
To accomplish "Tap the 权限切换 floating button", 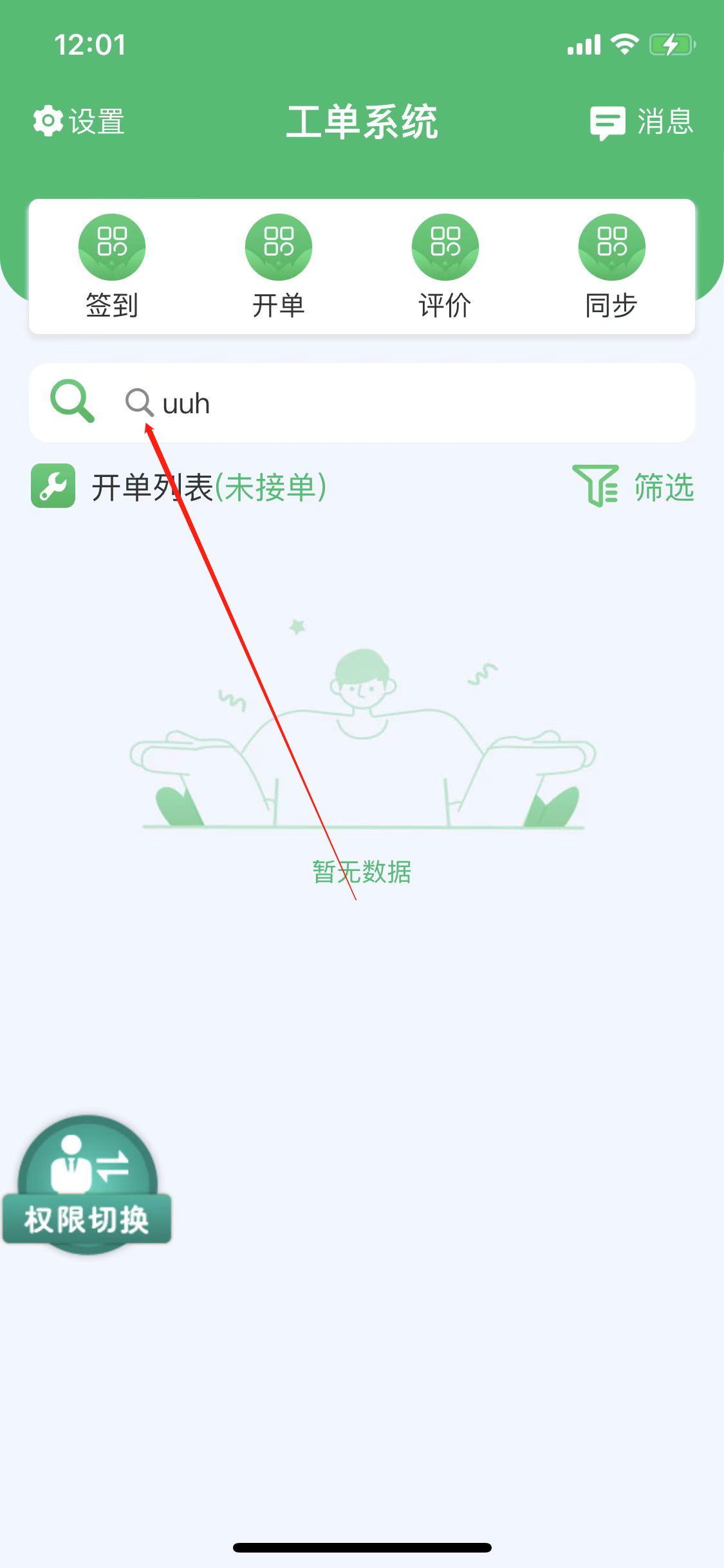I will point(88,1184).
